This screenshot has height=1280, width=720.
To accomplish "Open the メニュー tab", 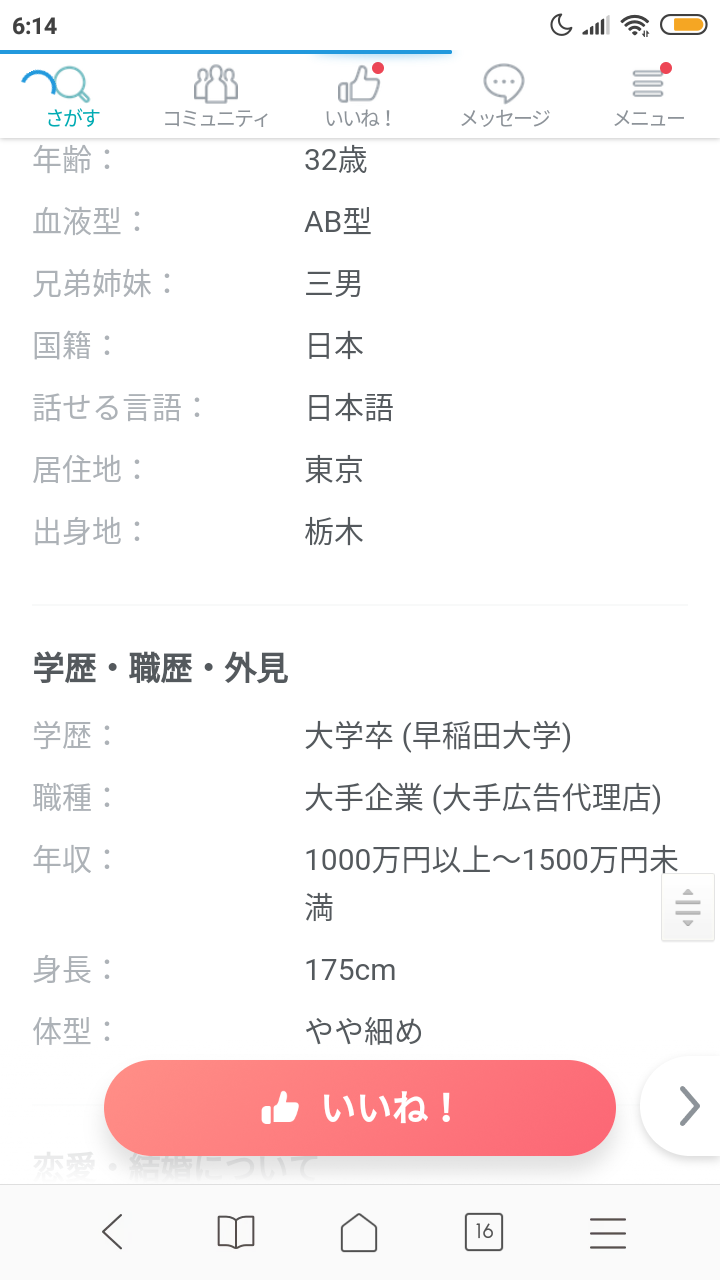I will tap(648, 96).
